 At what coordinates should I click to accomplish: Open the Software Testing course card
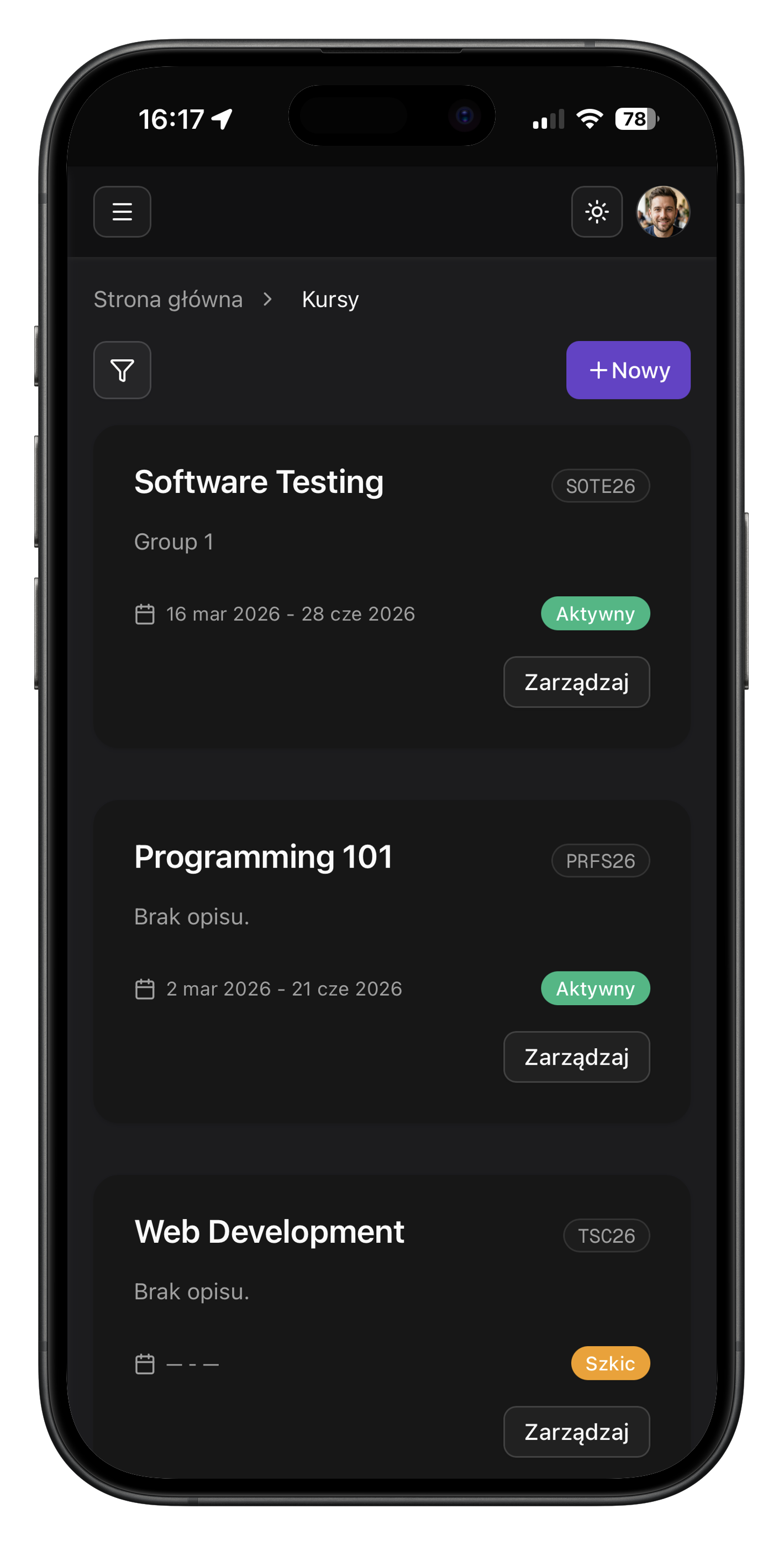(x=259, y=482)
